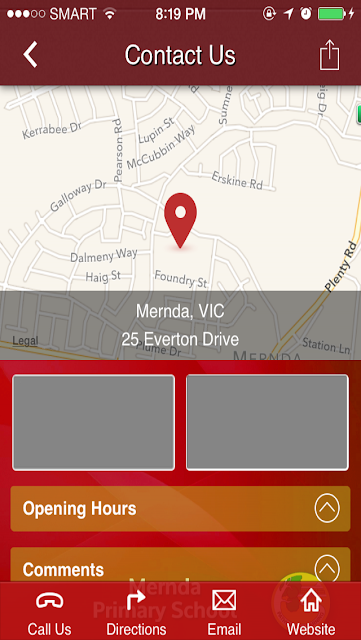Open the school Website

pyautogui.click(x=311, y=612)
